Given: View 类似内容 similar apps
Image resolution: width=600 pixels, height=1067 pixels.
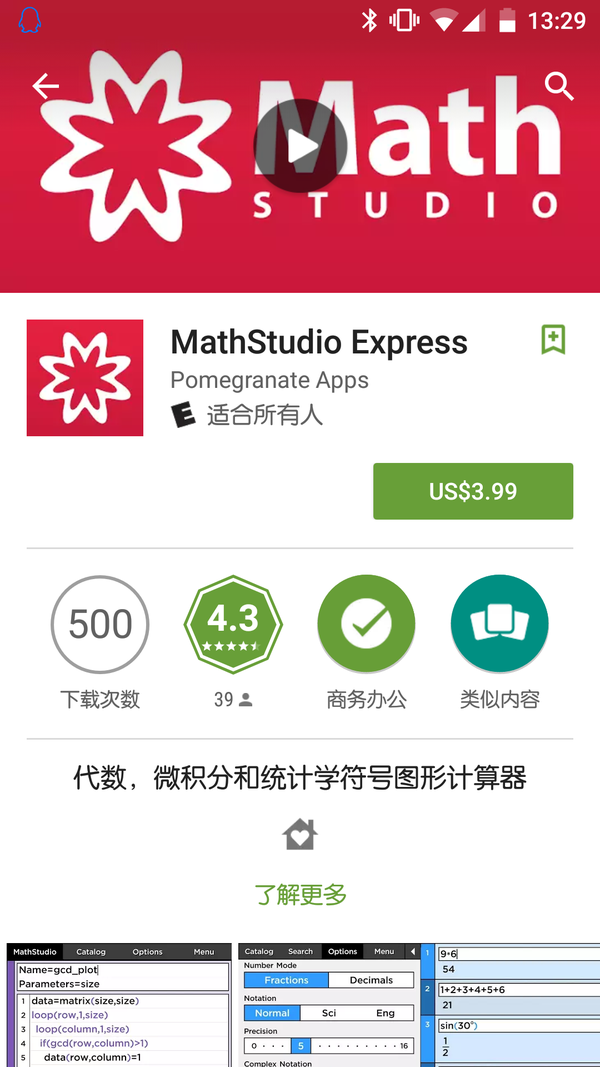Looking at the screenshot, I should pyautogui.click(x=499, y=625).
